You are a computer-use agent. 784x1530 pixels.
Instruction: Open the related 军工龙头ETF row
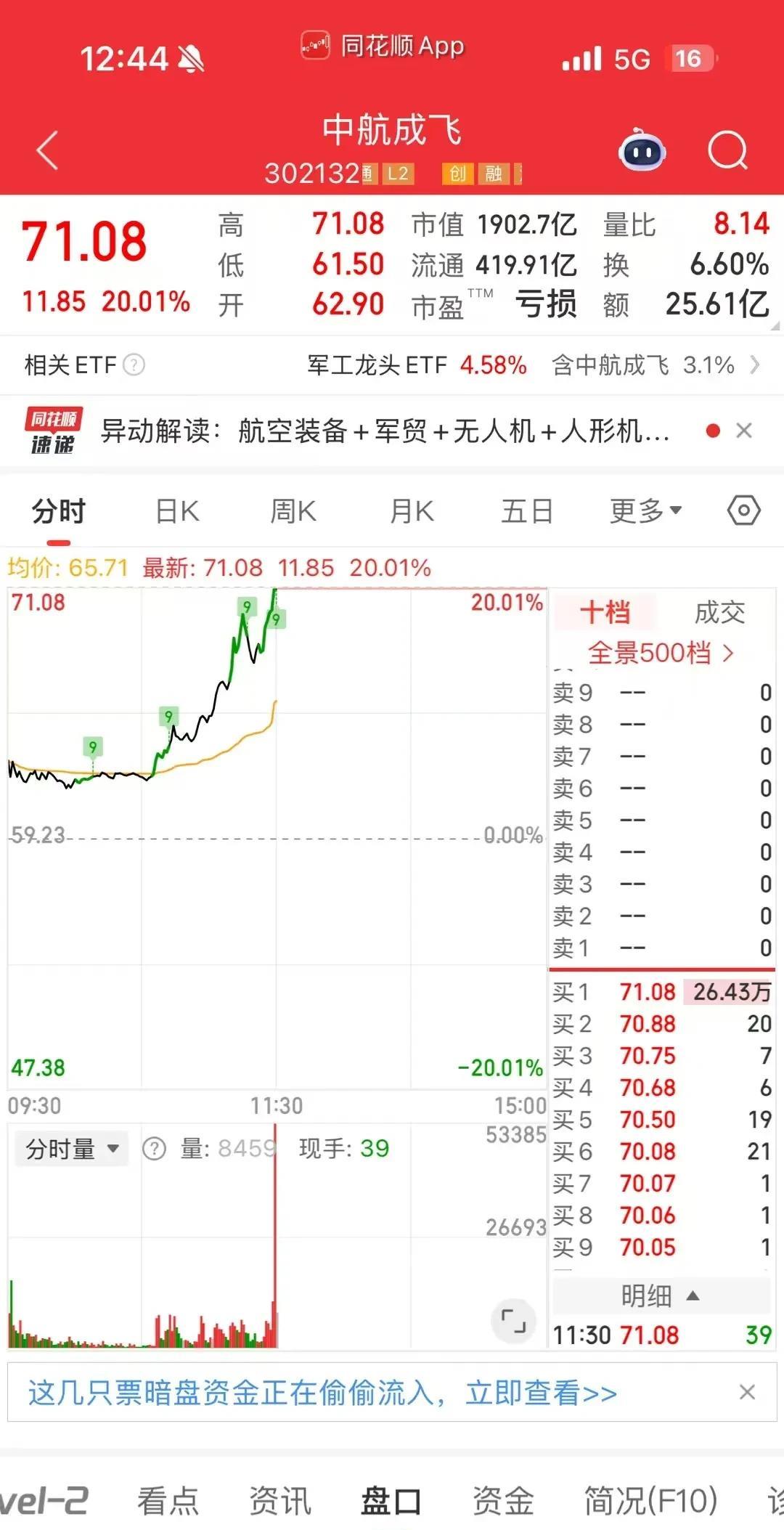tap(392, 365)
